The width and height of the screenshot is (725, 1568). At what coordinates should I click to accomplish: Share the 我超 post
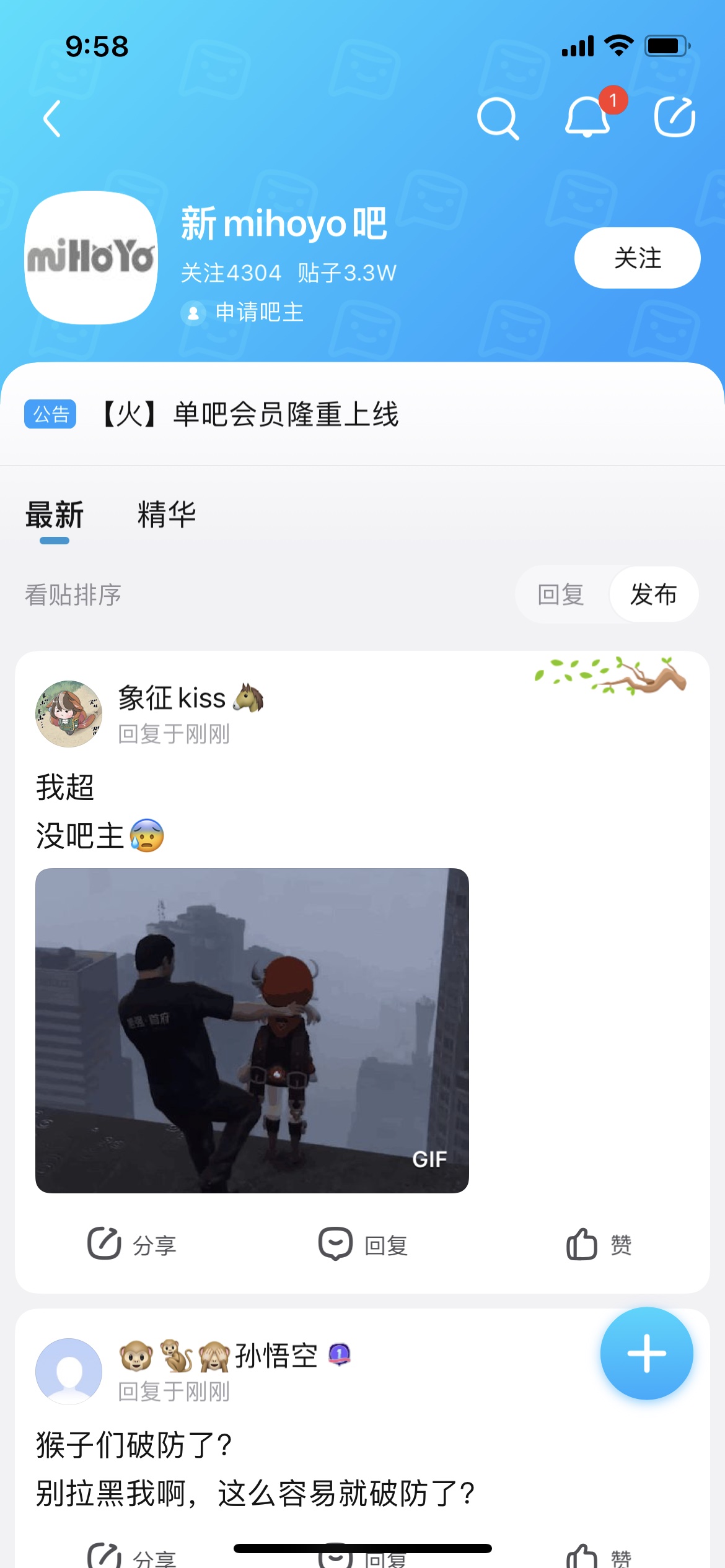(132, 1244)
